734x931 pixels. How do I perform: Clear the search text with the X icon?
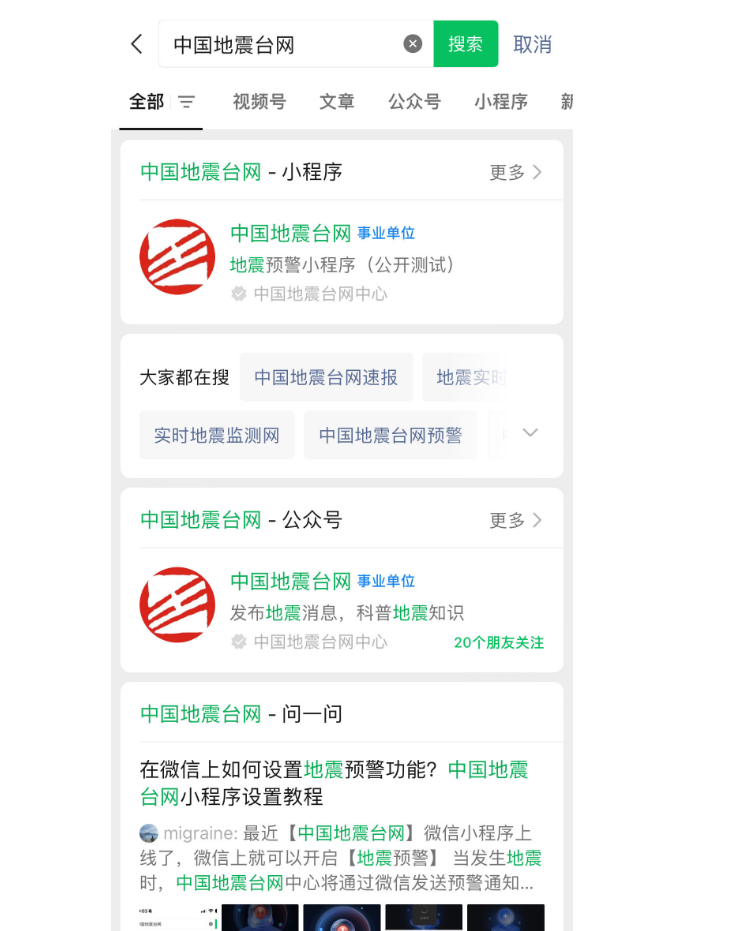pyautogui.click(x=413, y=44)
